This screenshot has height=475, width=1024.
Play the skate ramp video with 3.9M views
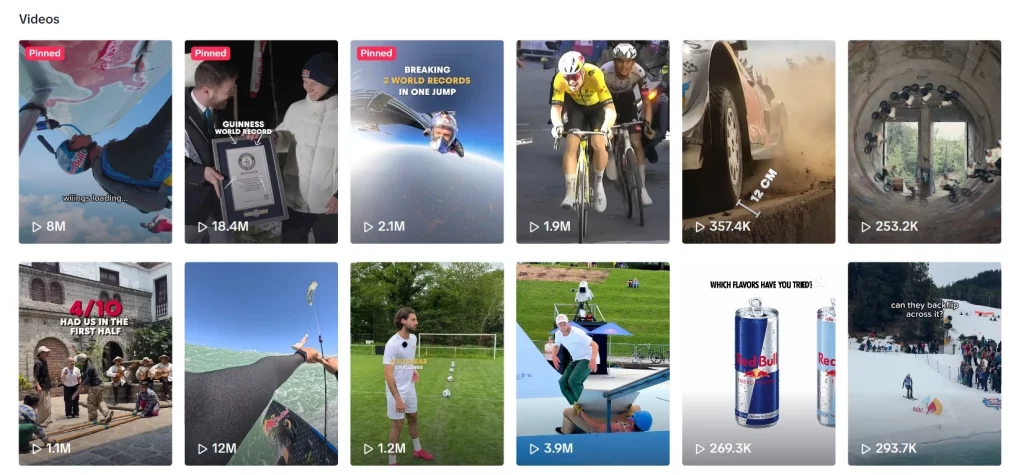pos(593,364)
